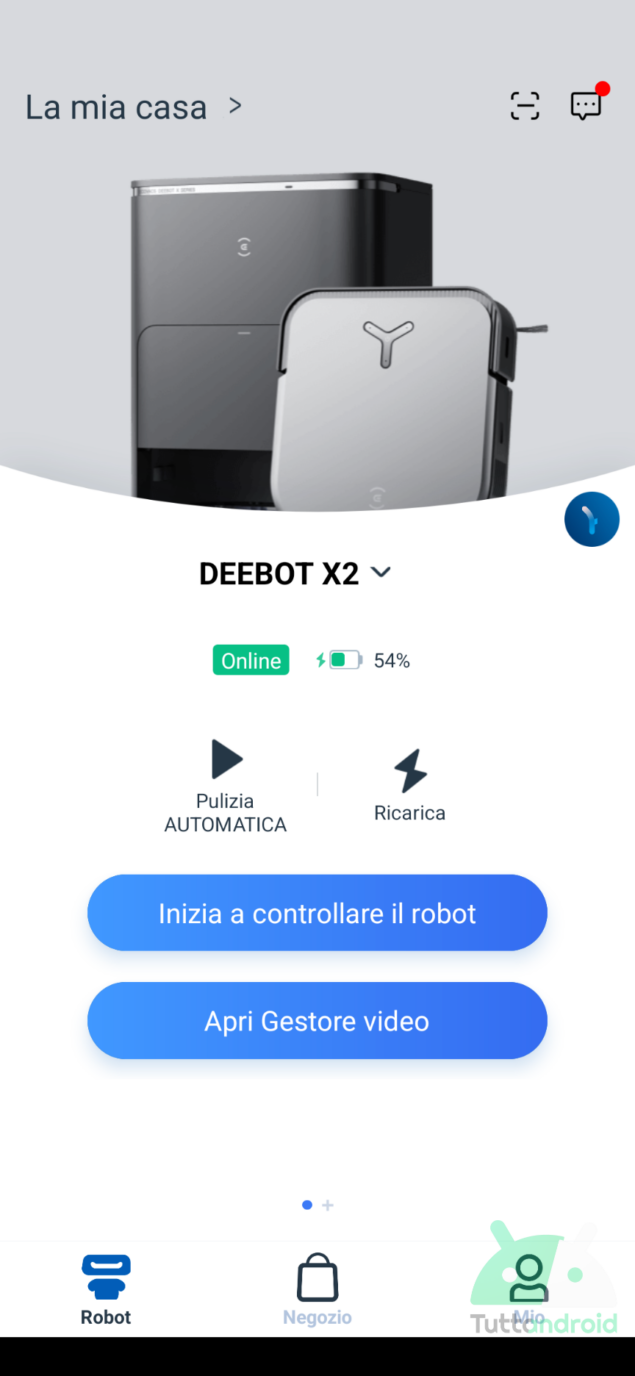This screenshot has width=635, height=1376.
Task: Switch to the Robot tab
Action: 106,1290
